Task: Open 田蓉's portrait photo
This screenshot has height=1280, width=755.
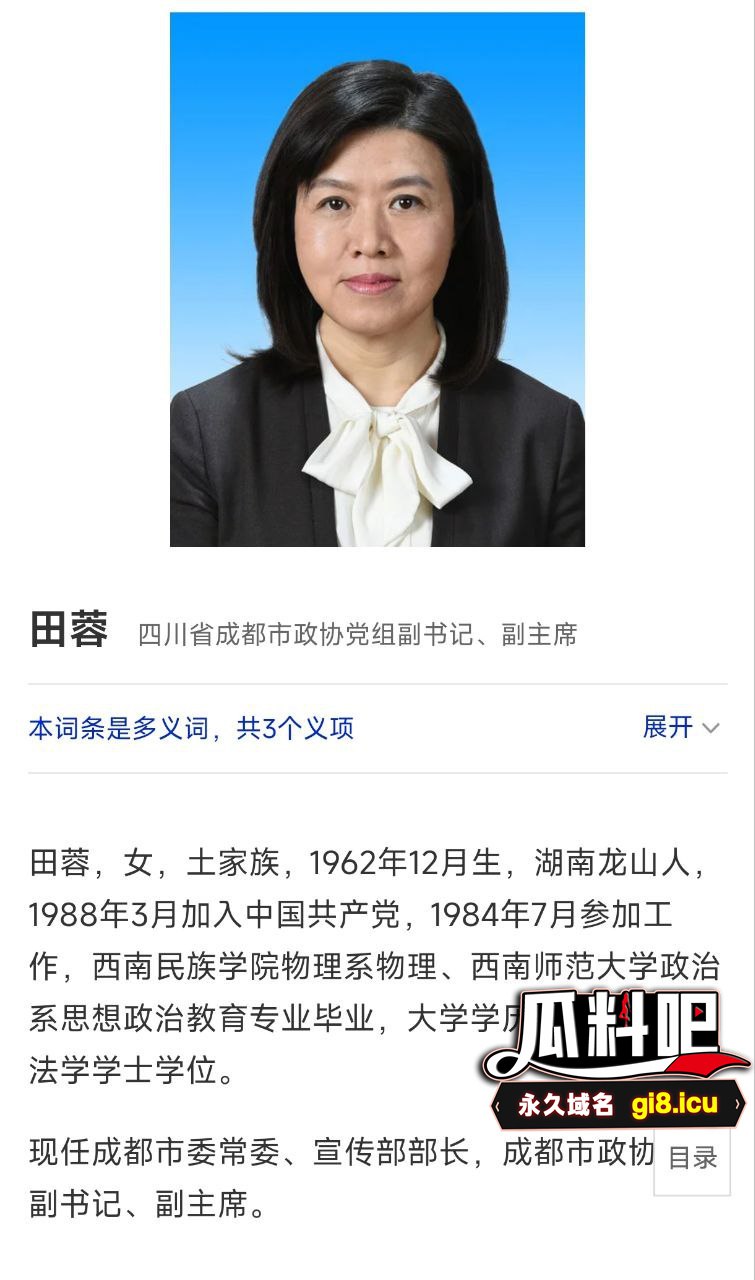Action: click(x=377, y=280)
